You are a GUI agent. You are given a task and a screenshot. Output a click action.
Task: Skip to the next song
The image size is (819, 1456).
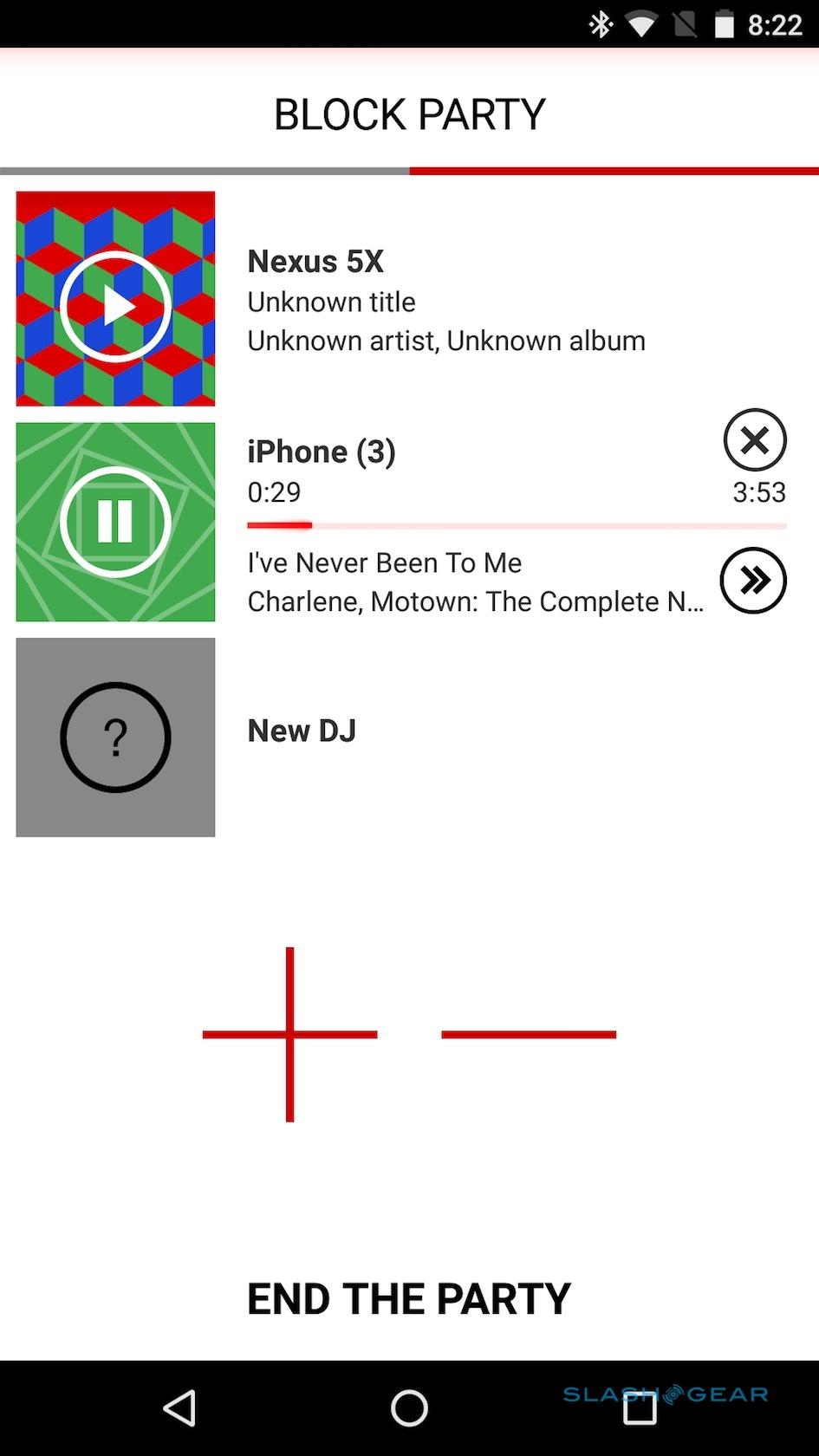click(x=753, y=581)
